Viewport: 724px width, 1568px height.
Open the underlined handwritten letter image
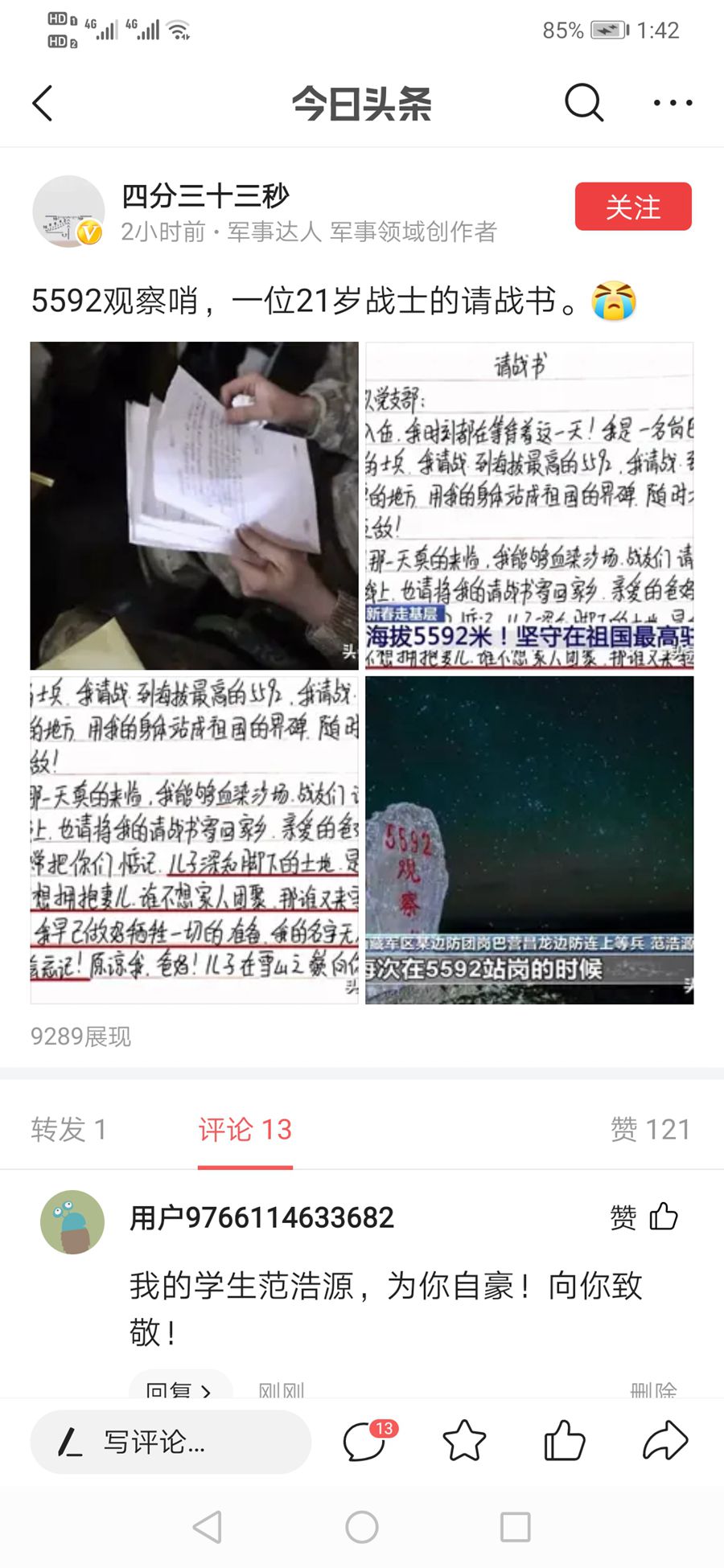[194, 839]
